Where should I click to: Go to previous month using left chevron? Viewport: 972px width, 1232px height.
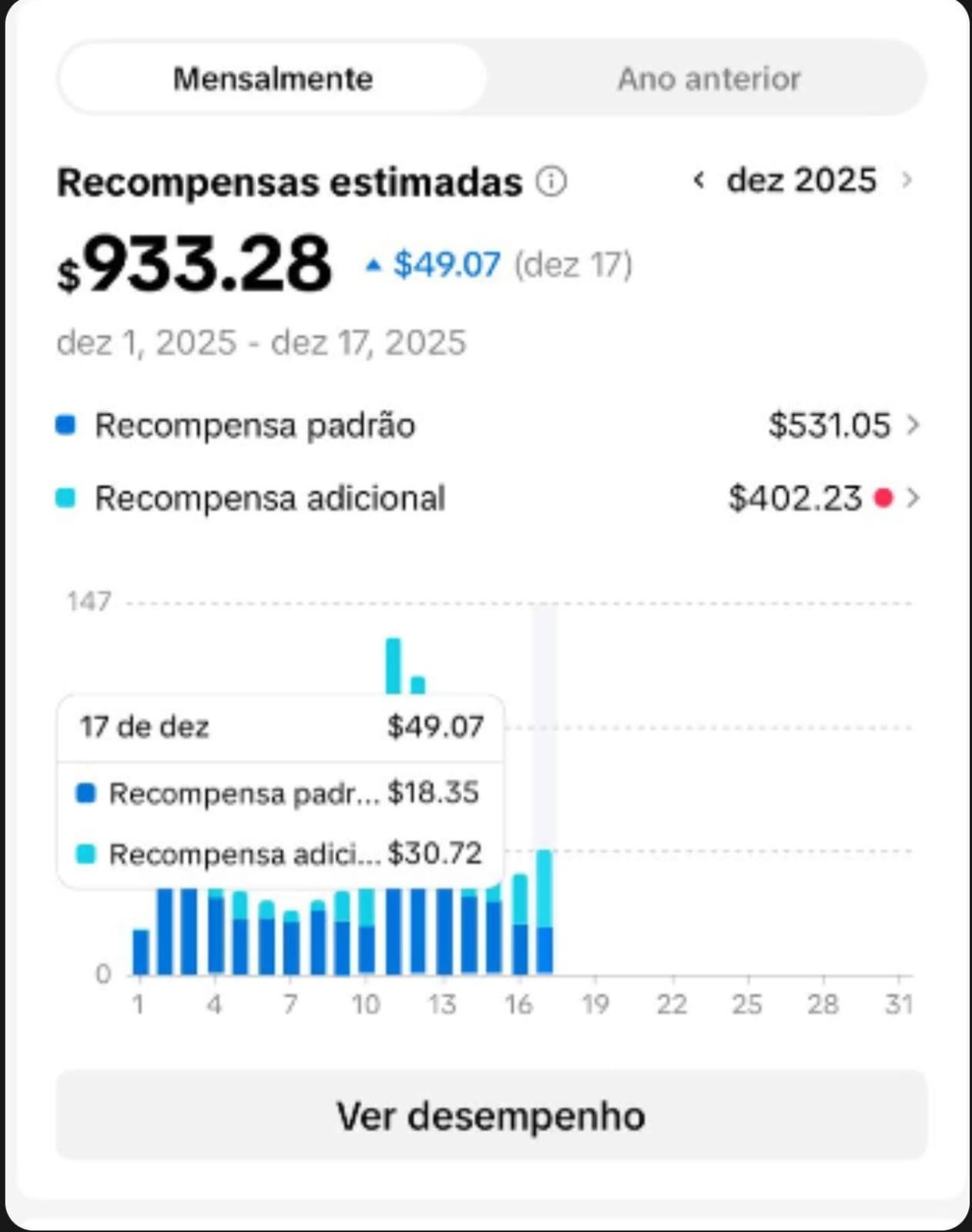pyautogui.click(x=700, y=180)
